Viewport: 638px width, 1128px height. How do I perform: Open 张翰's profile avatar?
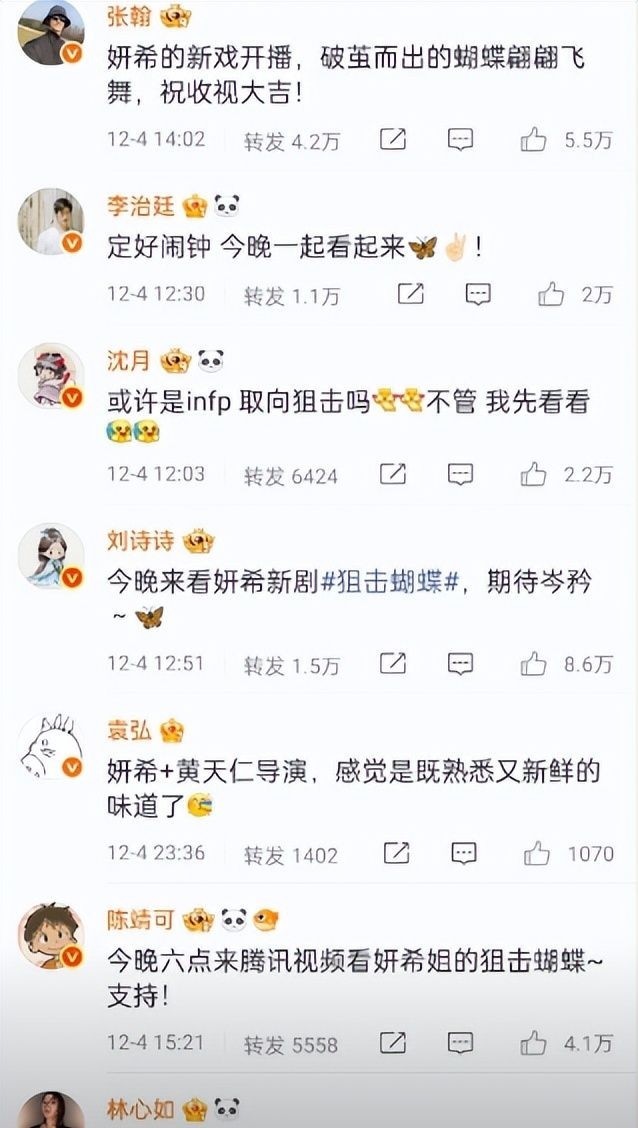[x=50, y=32]
